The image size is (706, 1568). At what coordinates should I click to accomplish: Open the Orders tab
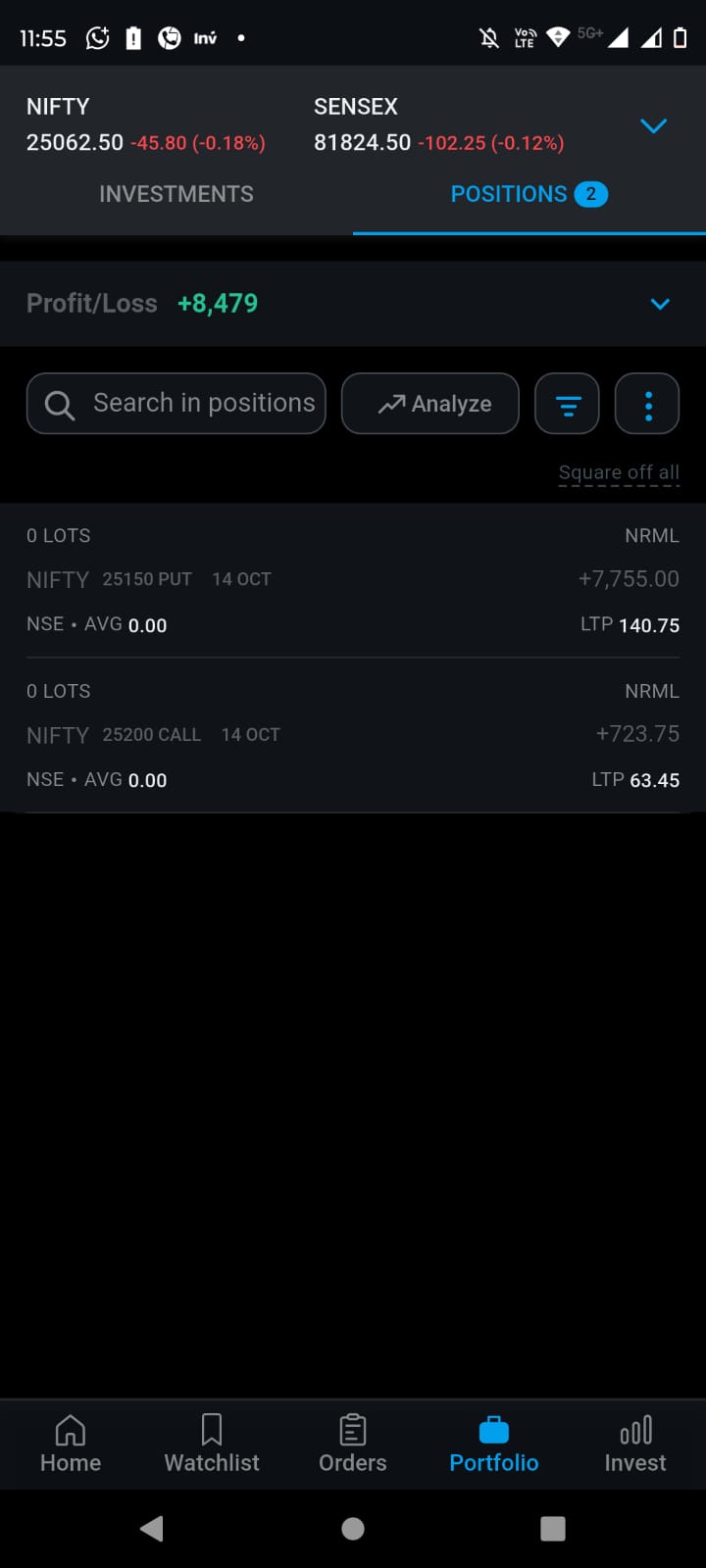(353, 1444)
